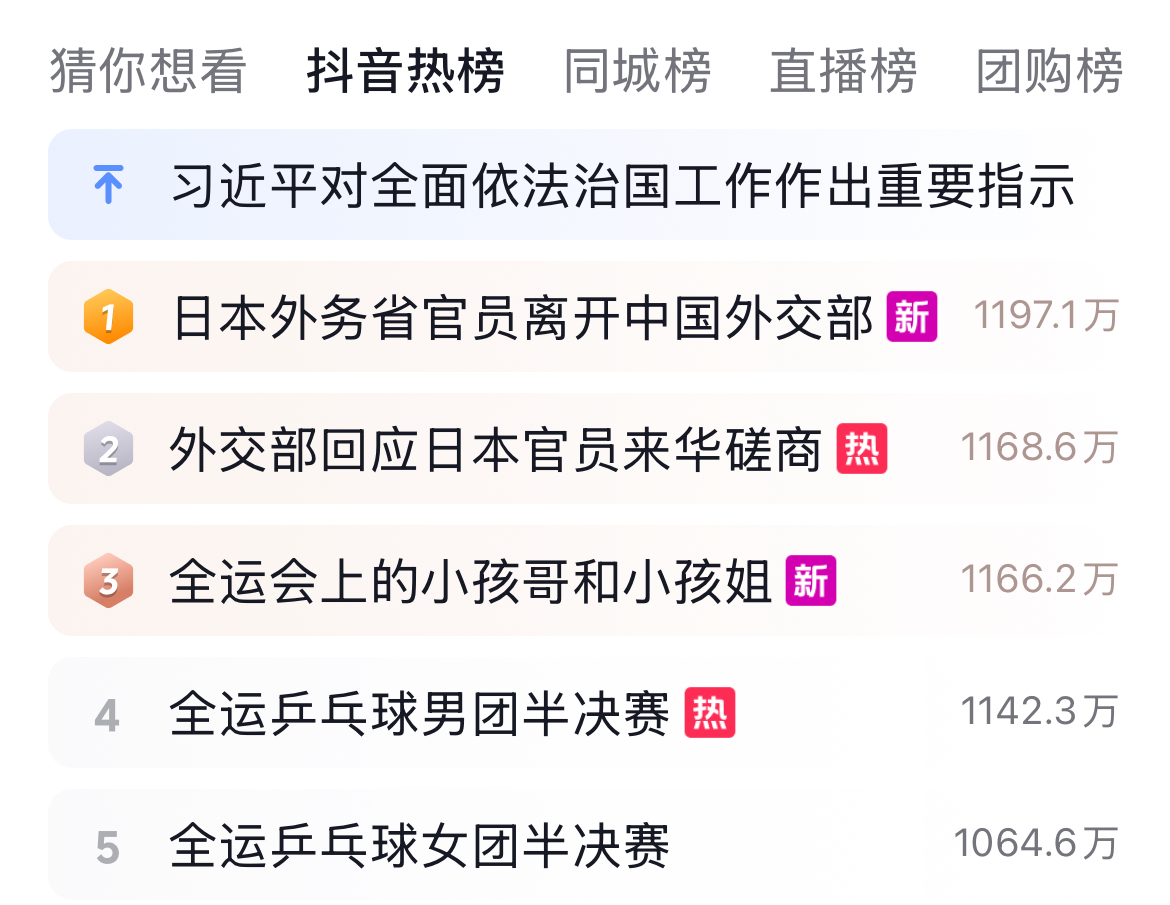The width and height of the screenshot is (1170, 905).
Task: Switch to the 同城榜 tab
Action: coord(638,72)
